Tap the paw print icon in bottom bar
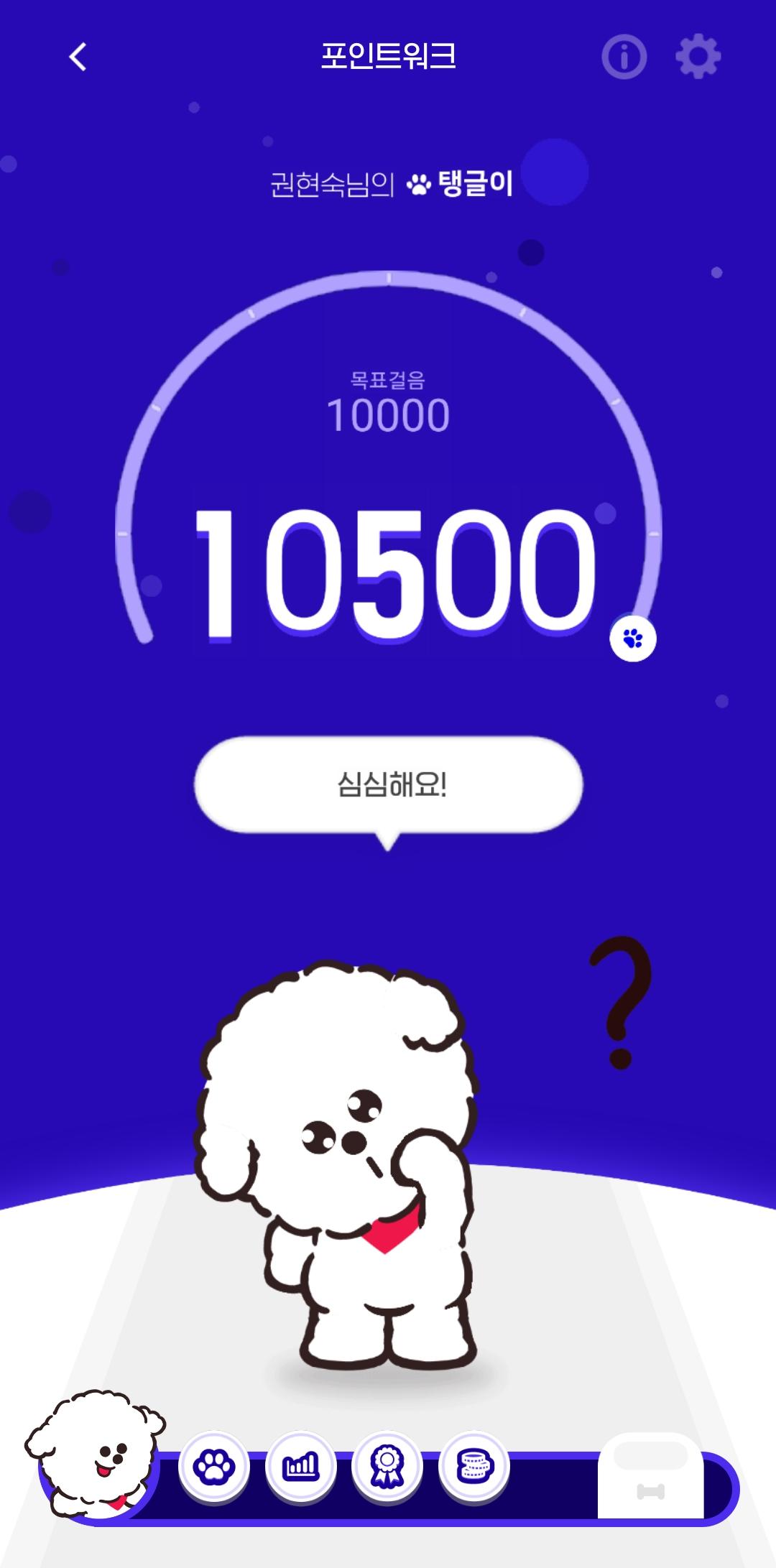The width and height of the screenshot is (776, 1568). [x=213, y=1467]
